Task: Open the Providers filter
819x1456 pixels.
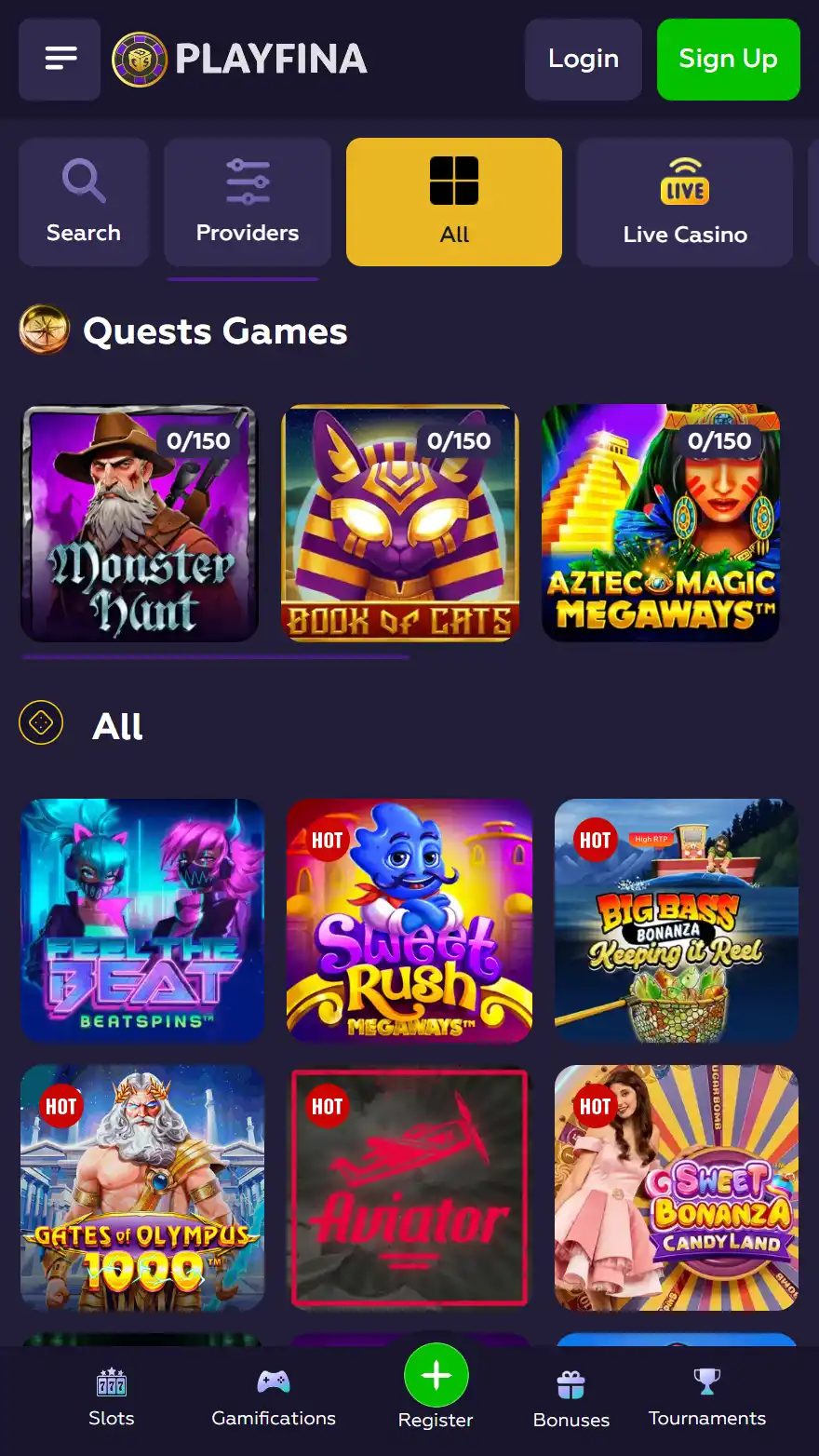Action: pos(248,202)
